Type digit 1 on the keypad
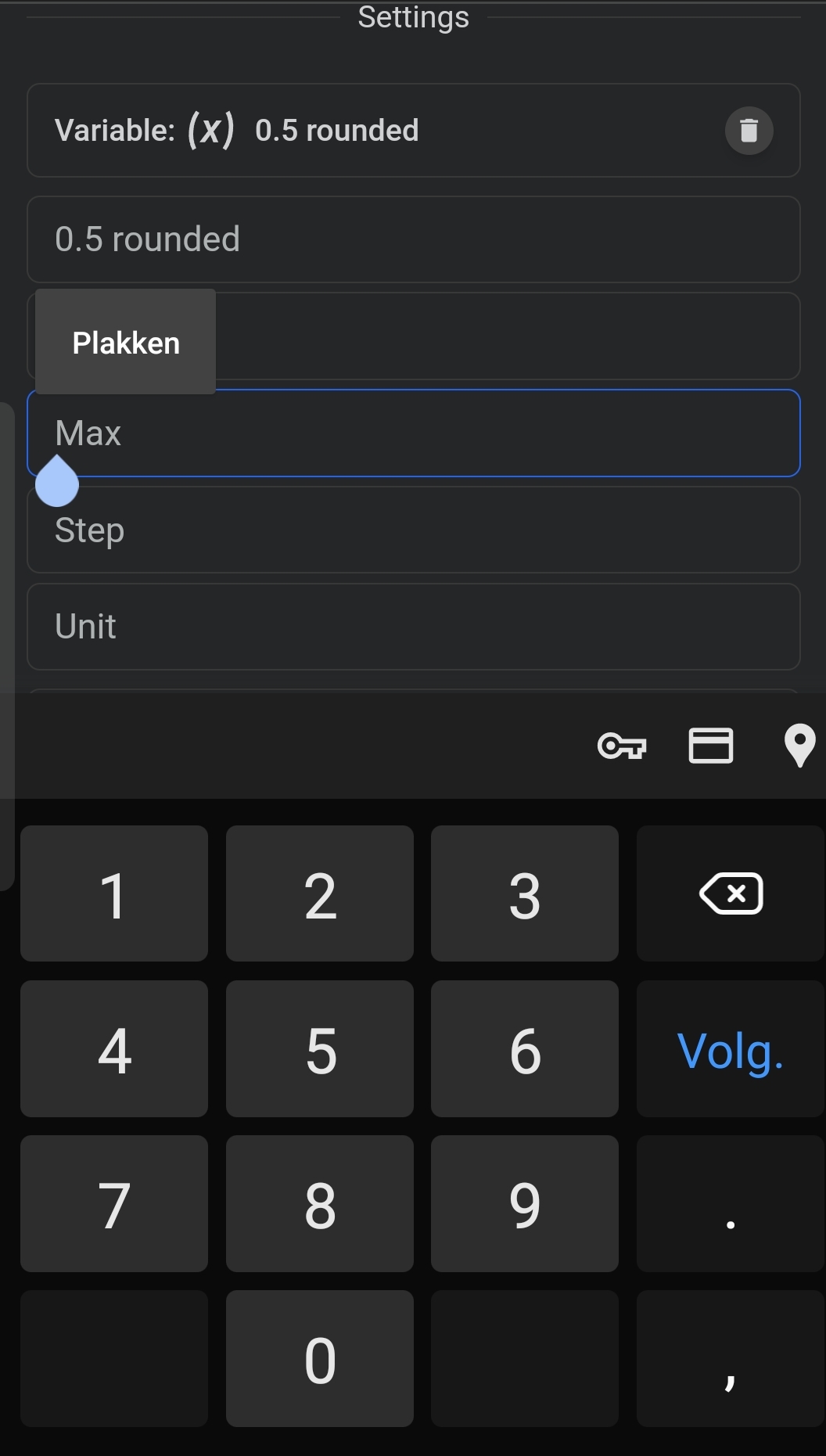The height and width of the screenshot is (1456, 826). 114,893
